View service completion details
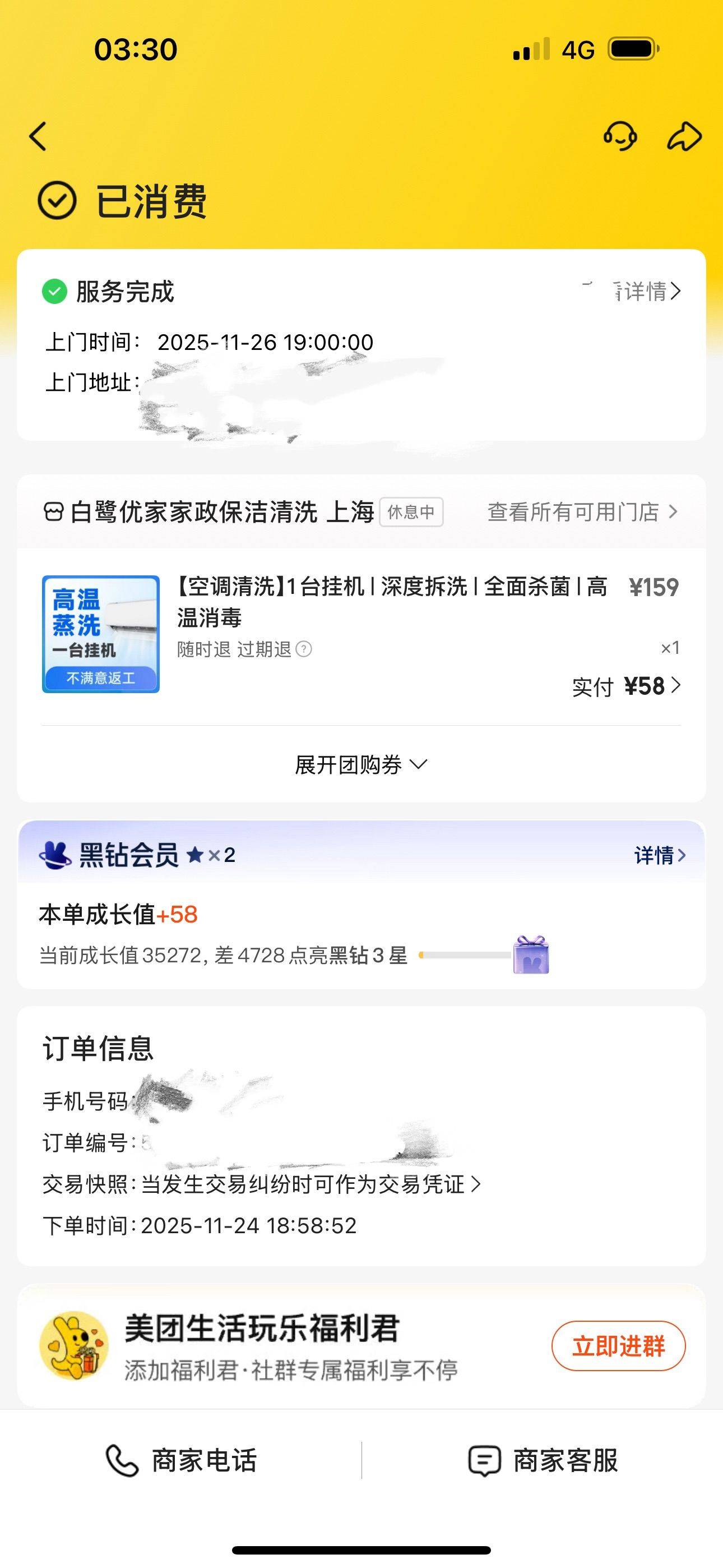This screenshot has width=723, height=1568. (646, 292)
